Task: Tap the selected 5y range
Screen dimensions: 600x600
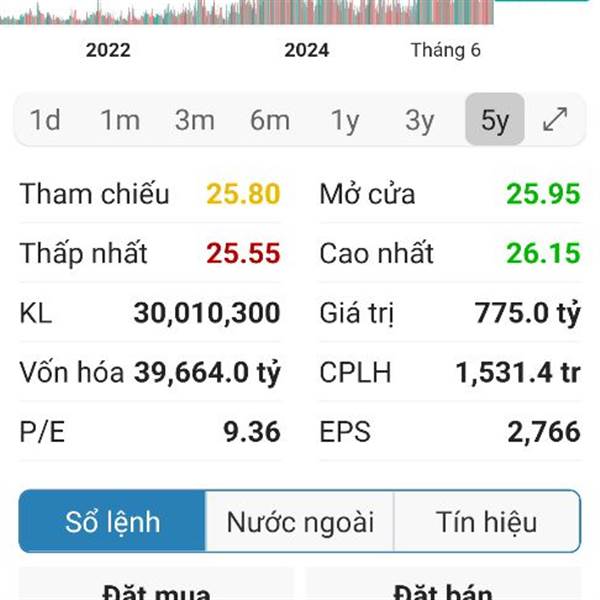Action: tap(495, 120)
